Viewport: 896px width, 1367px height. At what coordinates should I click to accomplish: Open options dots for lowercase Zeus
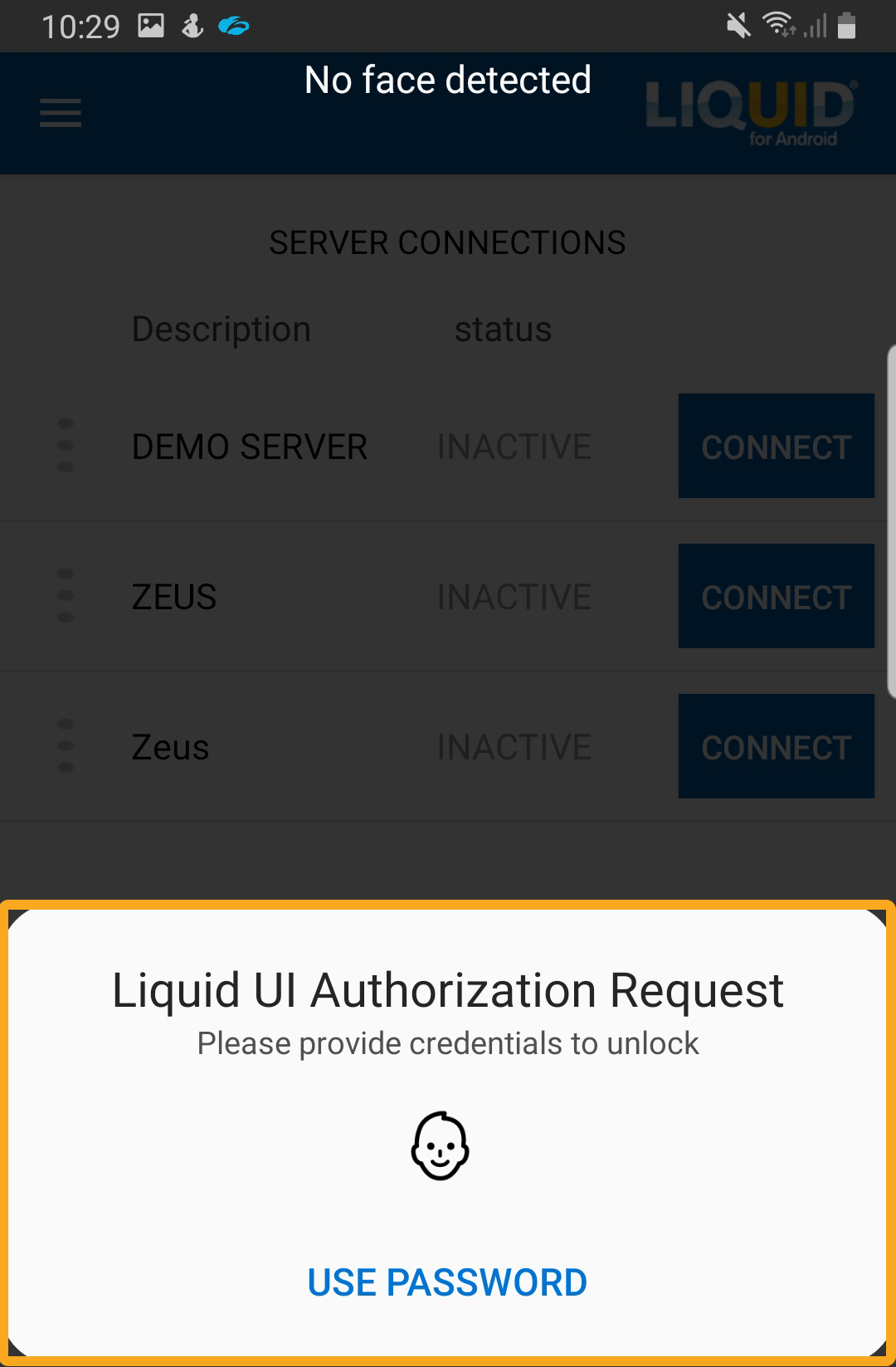66,746
